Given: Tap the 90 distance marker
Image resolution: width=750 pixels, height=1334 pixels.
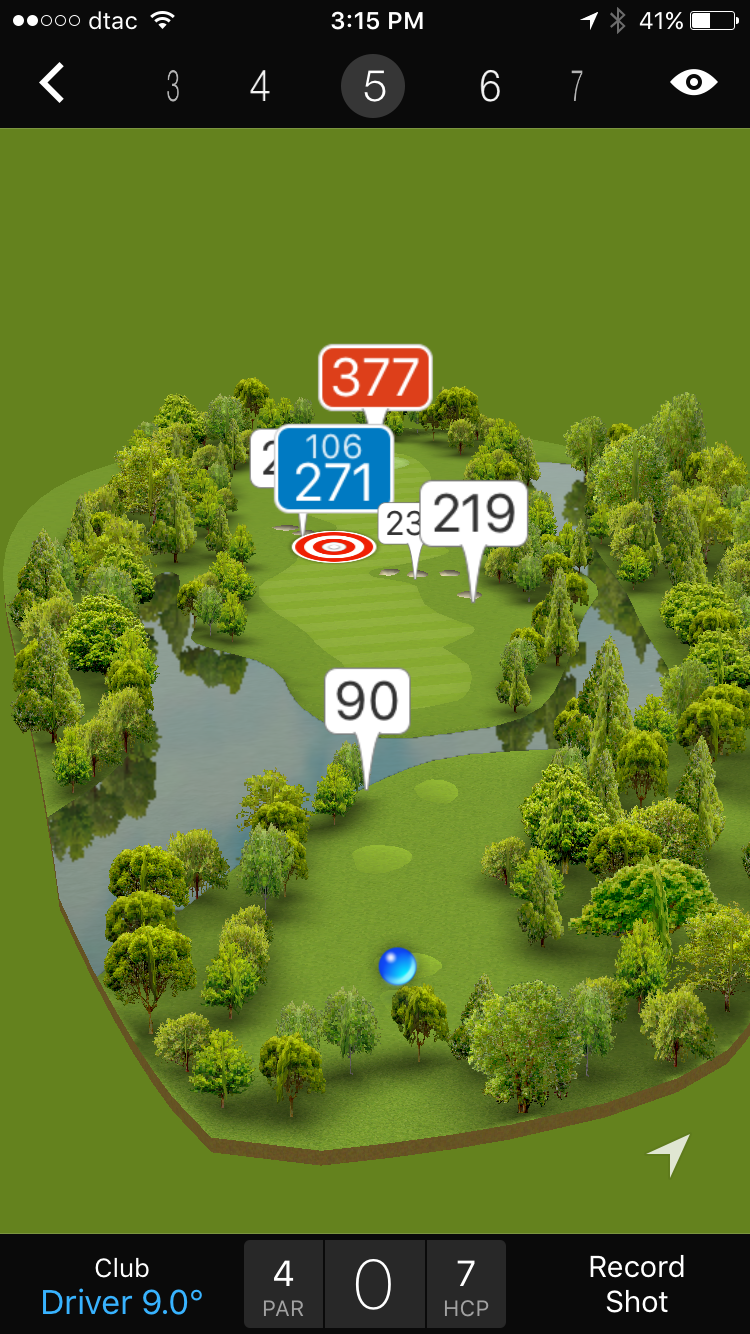Looking at the screenshot, I should pyautogui.click(x=367, y=702).
